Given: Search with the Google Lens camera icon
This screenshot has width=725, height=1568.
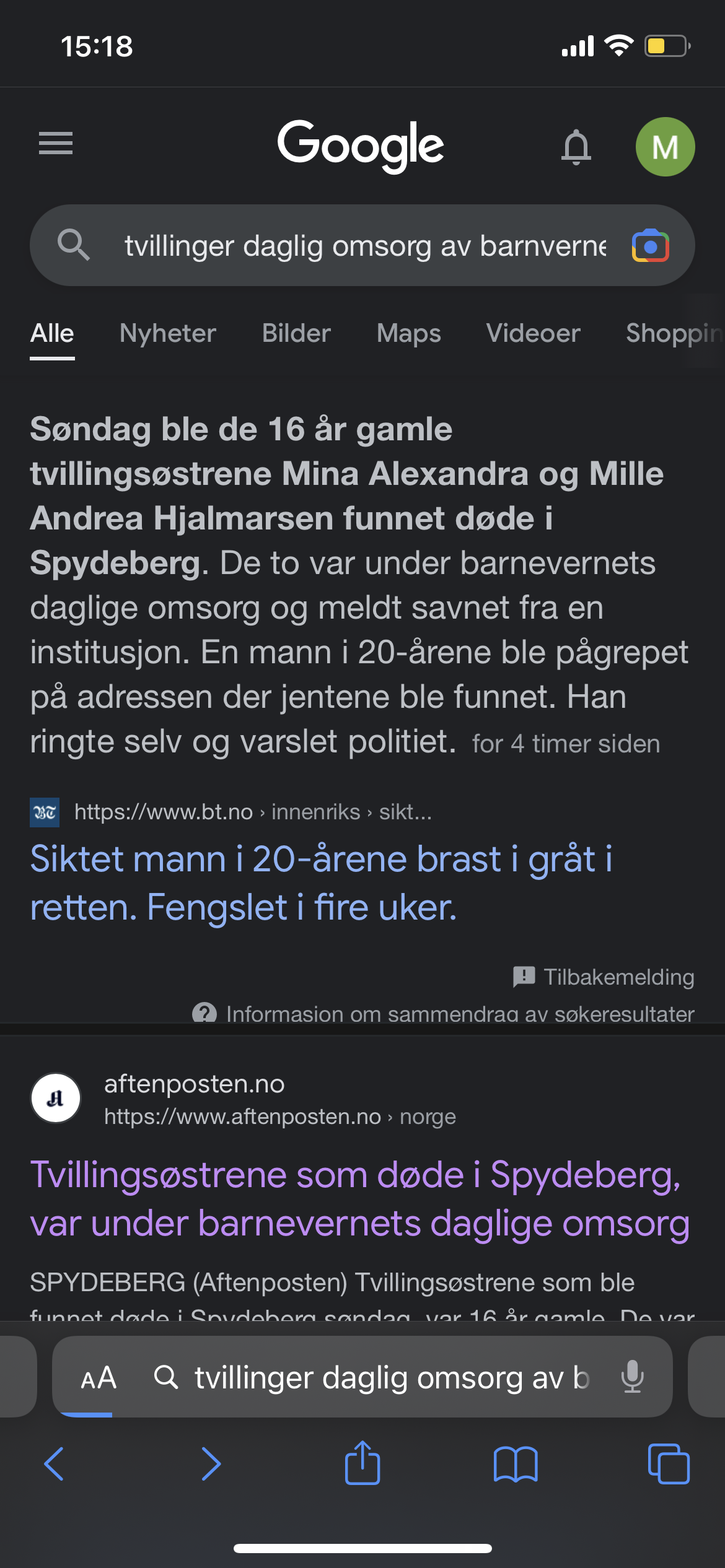Looking at the screenshot, I should point(650,246).
